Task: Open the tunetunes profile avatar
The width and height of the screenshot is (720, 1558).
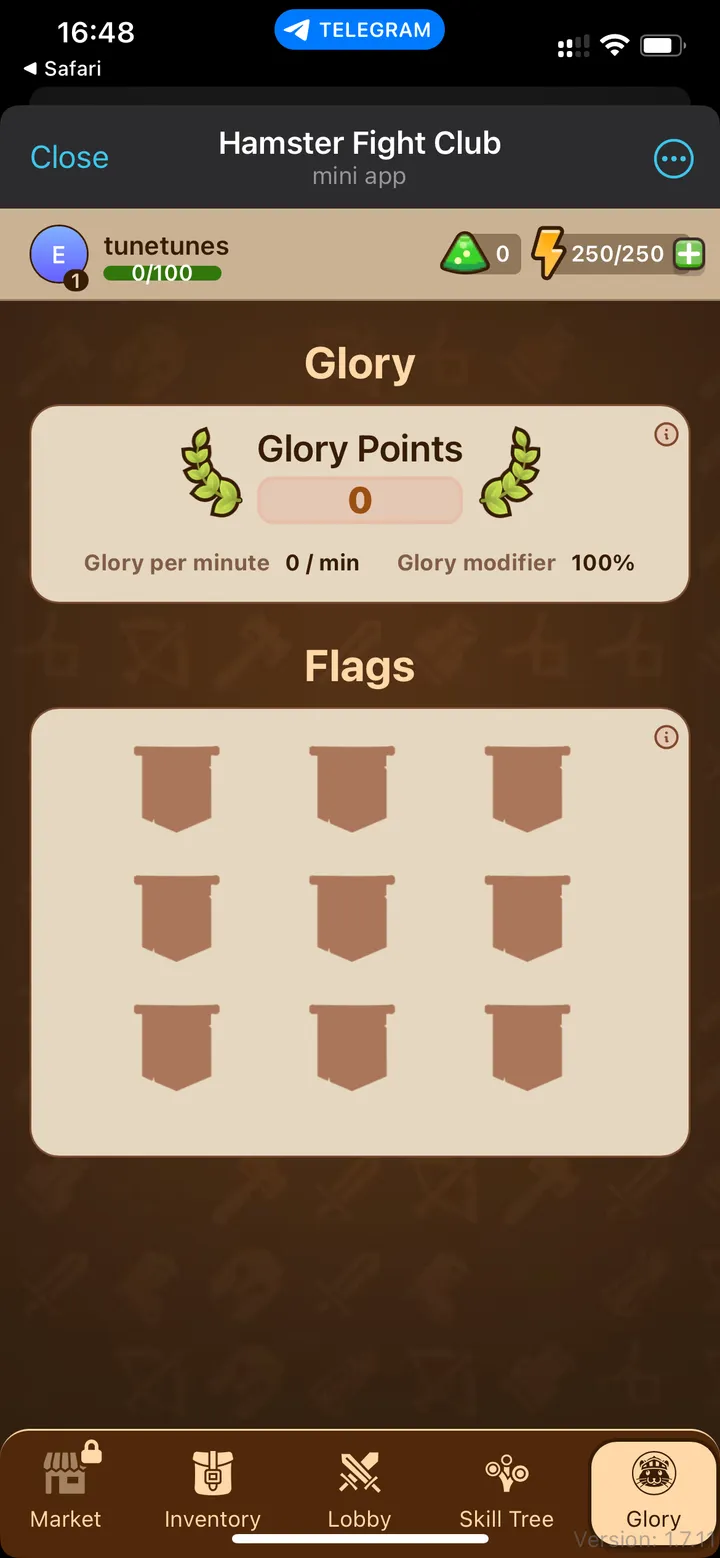Action: pos(59,255)
